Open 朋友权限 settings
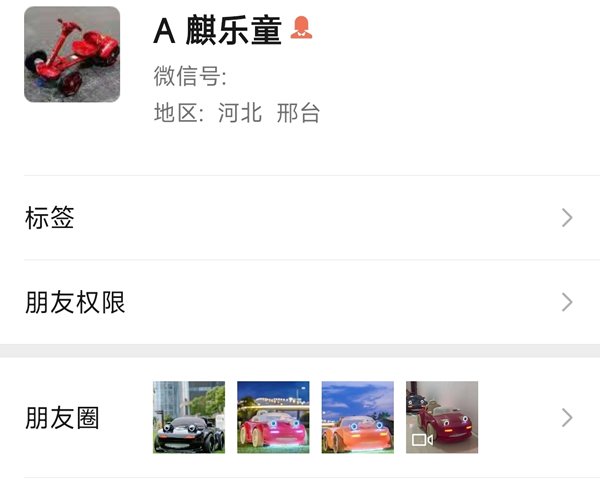 tap(300, 302)
